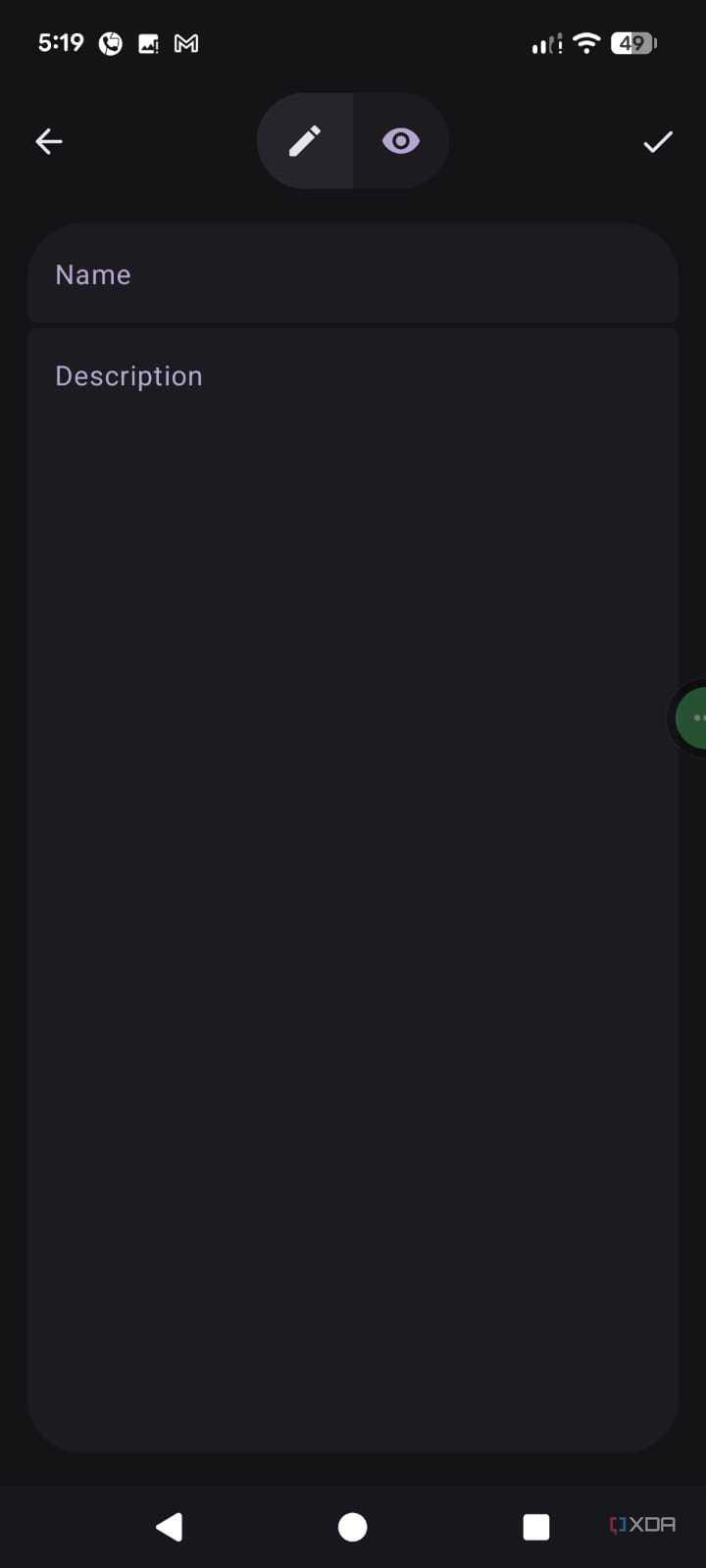
Task: Tap the system back button
Action: 169,1526
